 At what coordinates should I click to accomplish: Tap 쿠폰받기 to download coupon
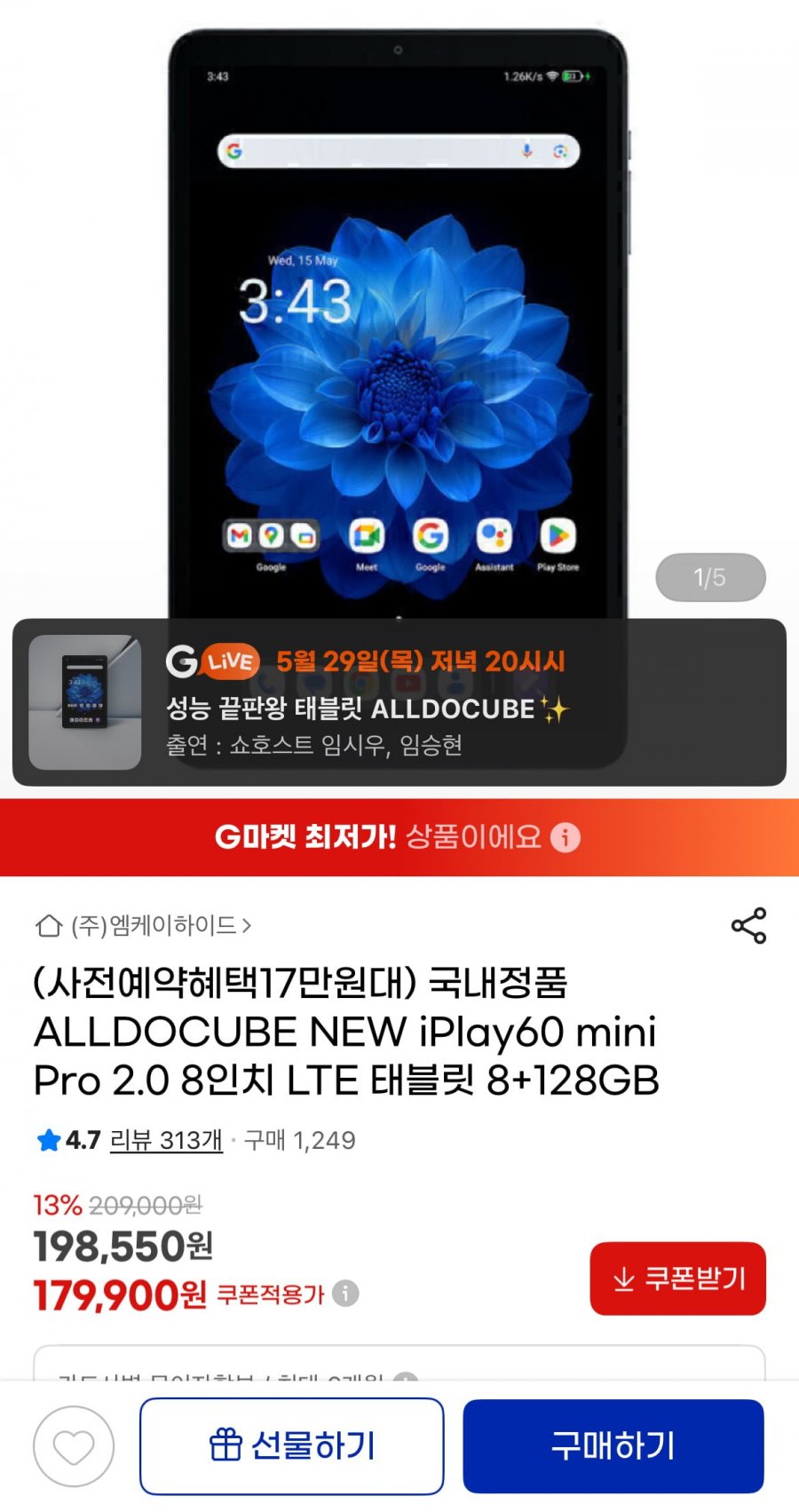(x=677, y=1278)
